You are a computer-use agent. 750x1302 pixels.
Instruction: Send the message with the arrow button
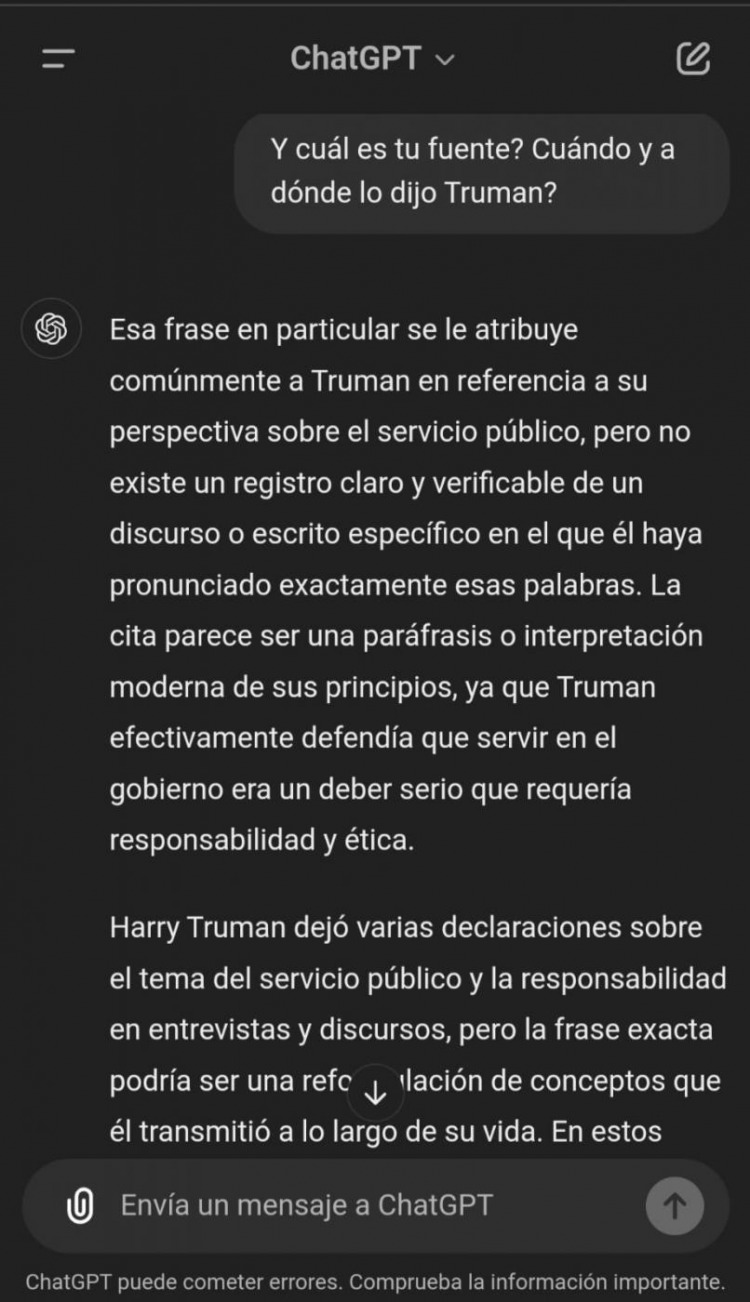point(674,1206)
